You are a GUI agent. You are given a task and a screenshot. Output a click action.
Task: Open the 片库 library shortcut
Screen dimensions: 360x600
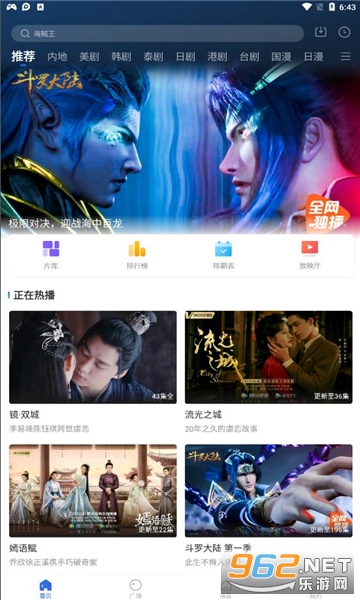click(51, 255)
